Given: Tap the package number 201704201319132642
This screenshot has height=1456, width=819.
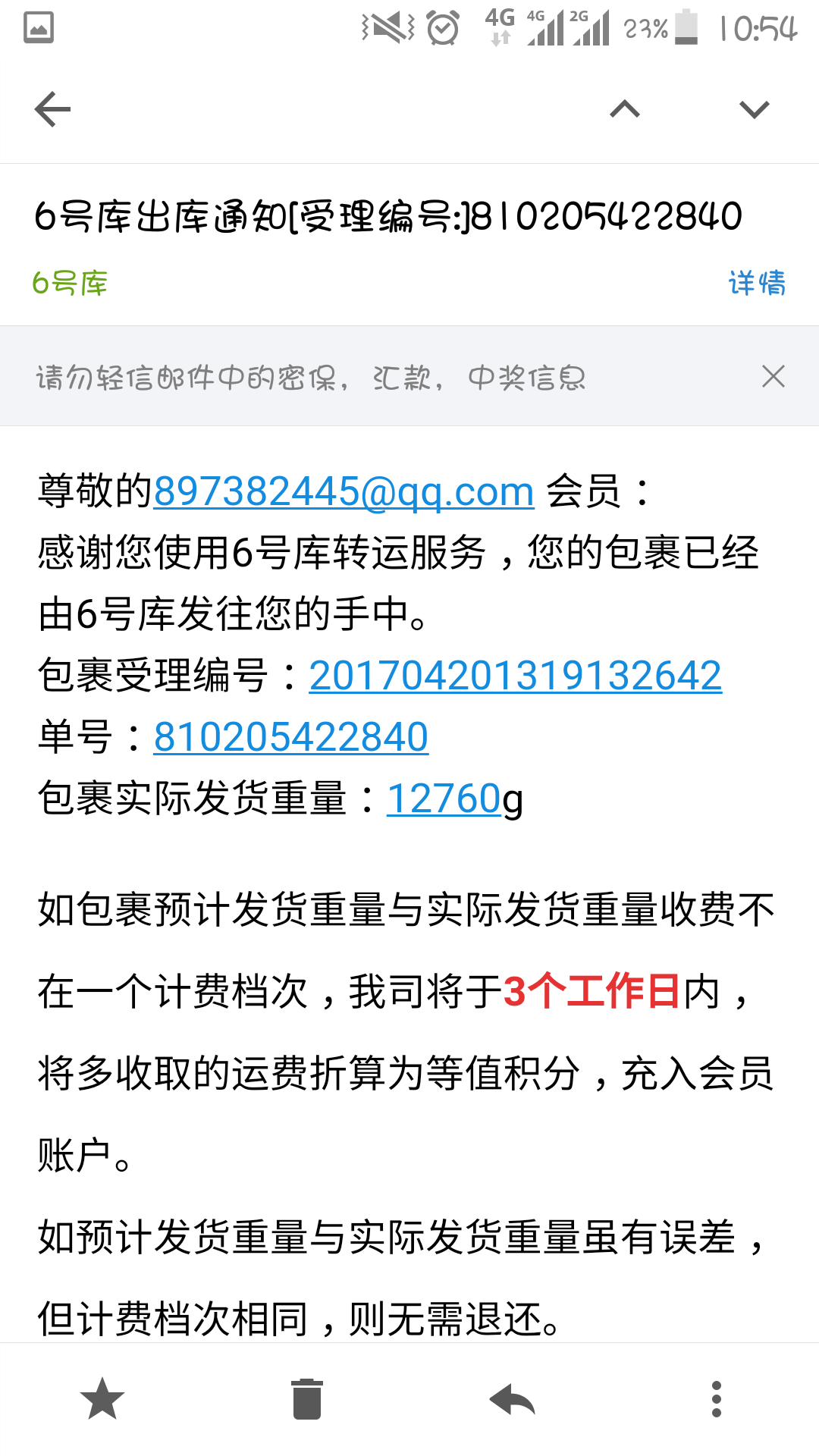Looking at the screenshot, I should click(515, 675).
